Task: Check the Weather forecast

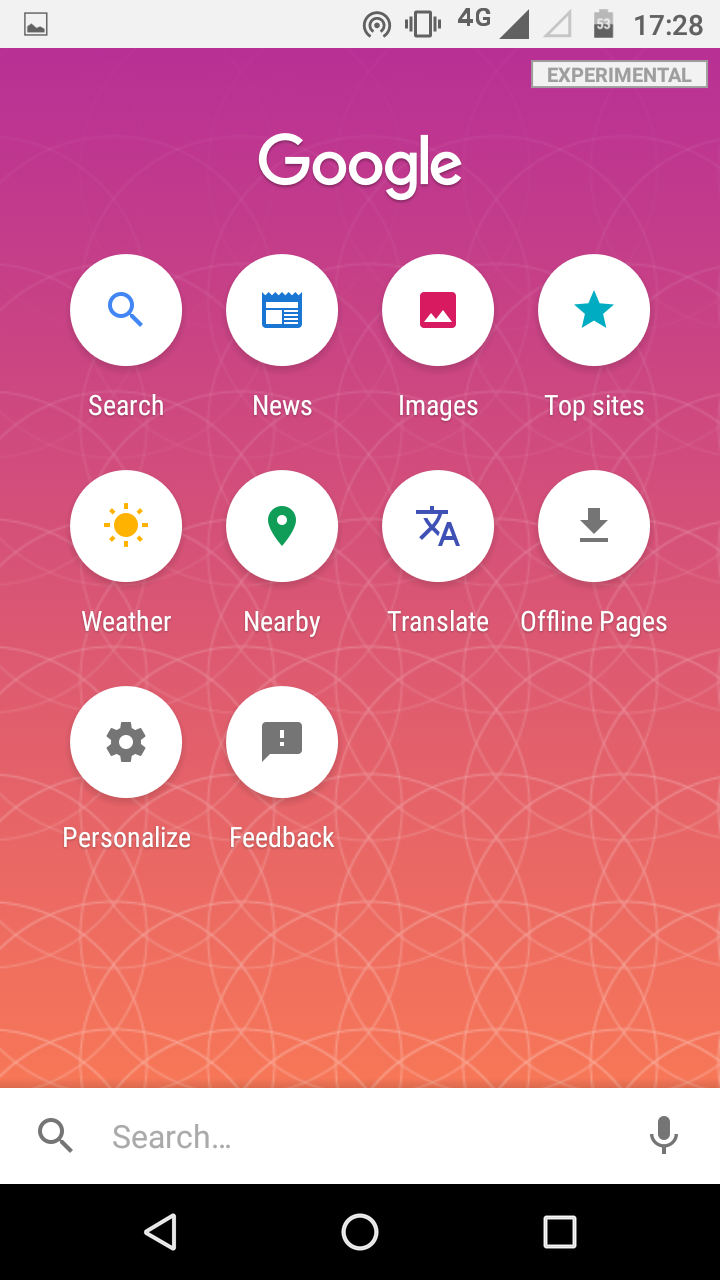Action: click(x=126, y=526)
